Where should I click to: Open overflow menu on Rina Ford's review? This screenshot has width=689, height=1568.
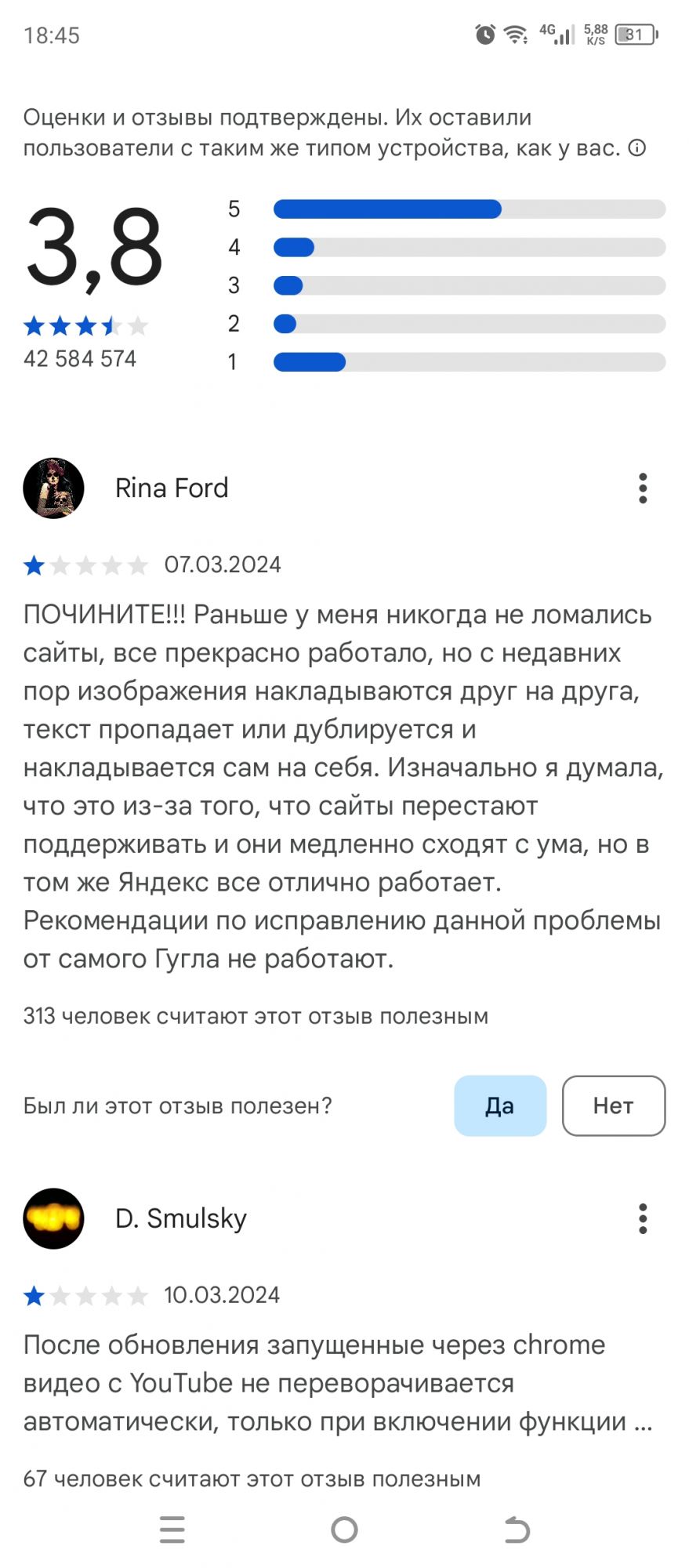tap(643, 488)
